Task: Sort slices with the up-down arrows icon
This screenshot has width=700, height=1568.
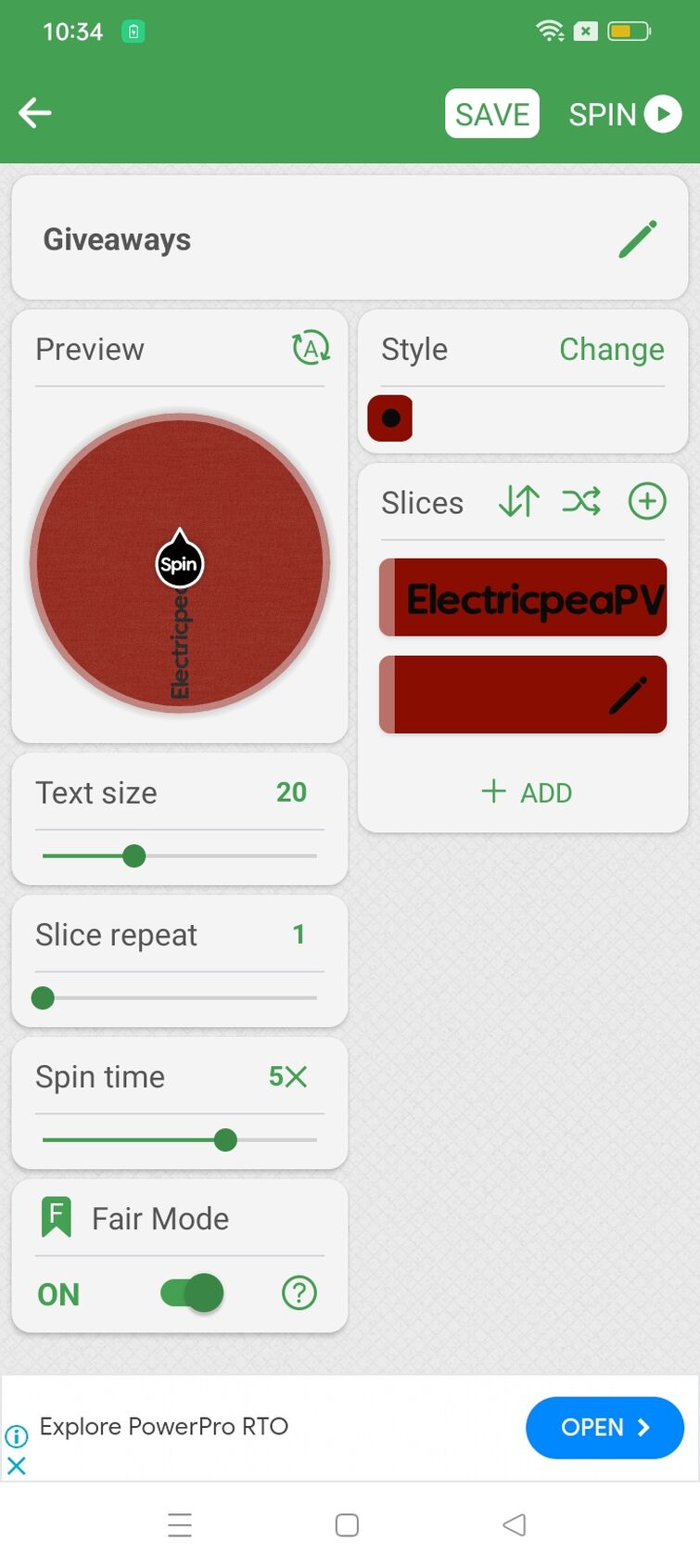Action: point(518,502)
